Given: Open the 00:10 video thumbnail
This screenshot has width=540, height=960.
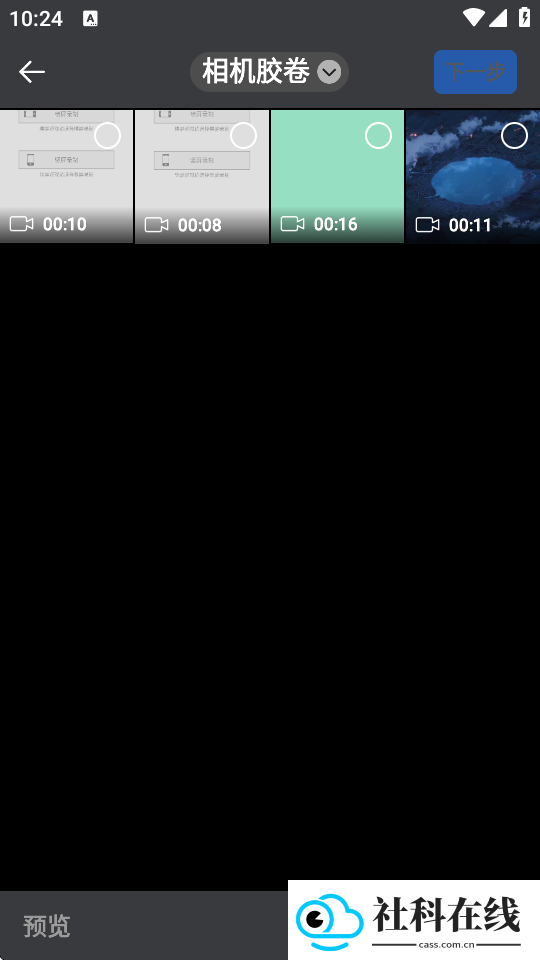Looking at the screenshot, I should click(66, 176).
